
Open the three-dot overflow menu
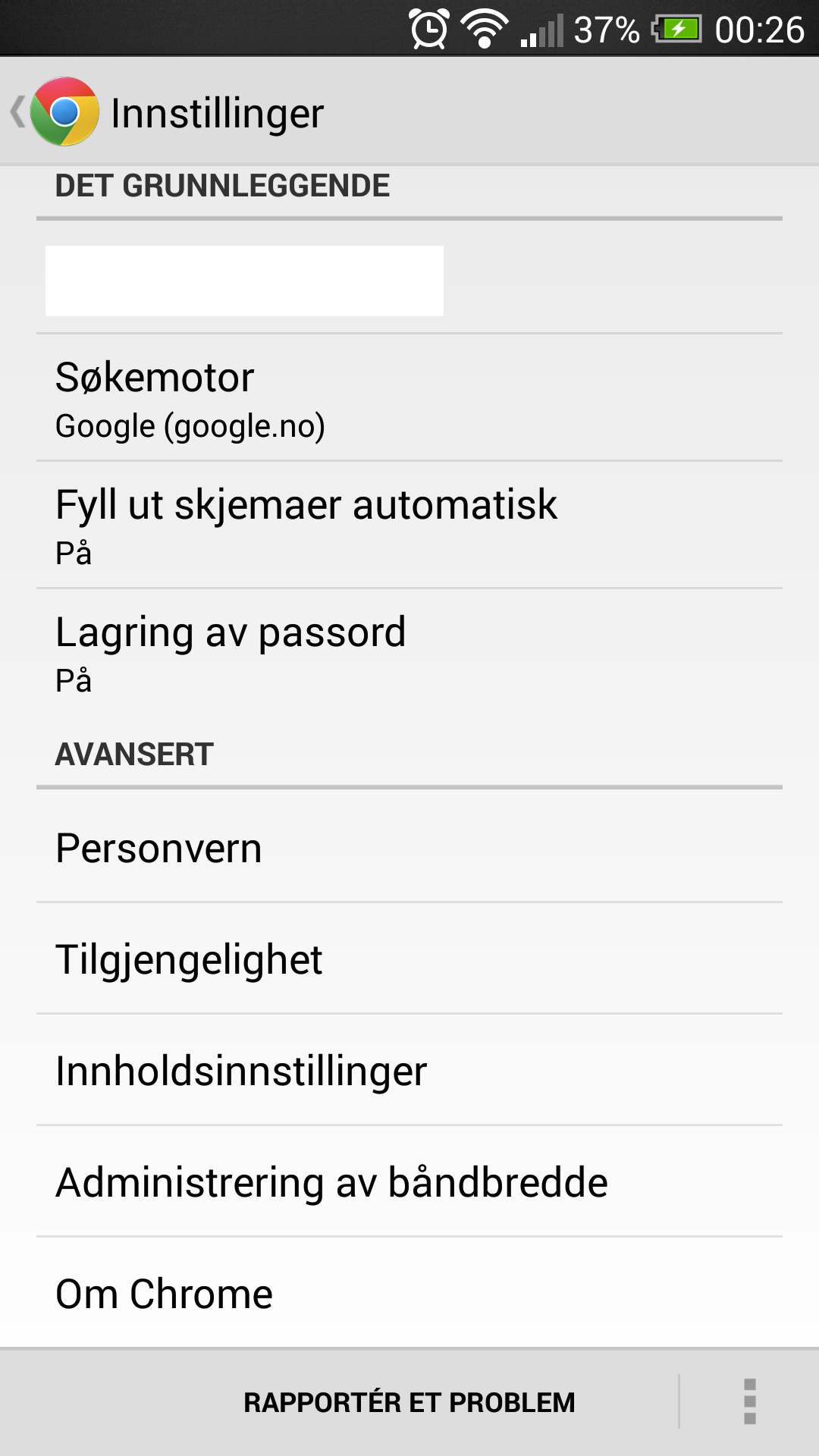(749, 1401)
